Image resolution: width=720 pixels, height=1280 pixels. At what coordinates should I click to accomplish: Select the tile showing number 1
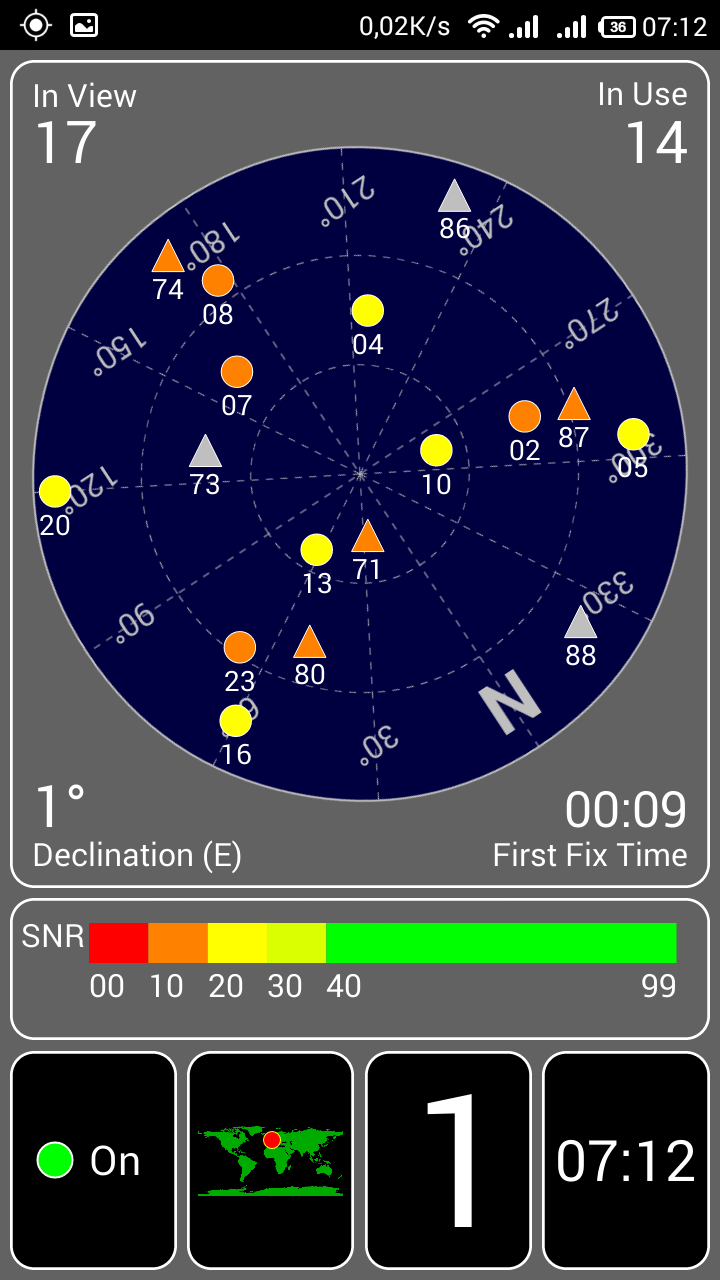(448, 1160)
